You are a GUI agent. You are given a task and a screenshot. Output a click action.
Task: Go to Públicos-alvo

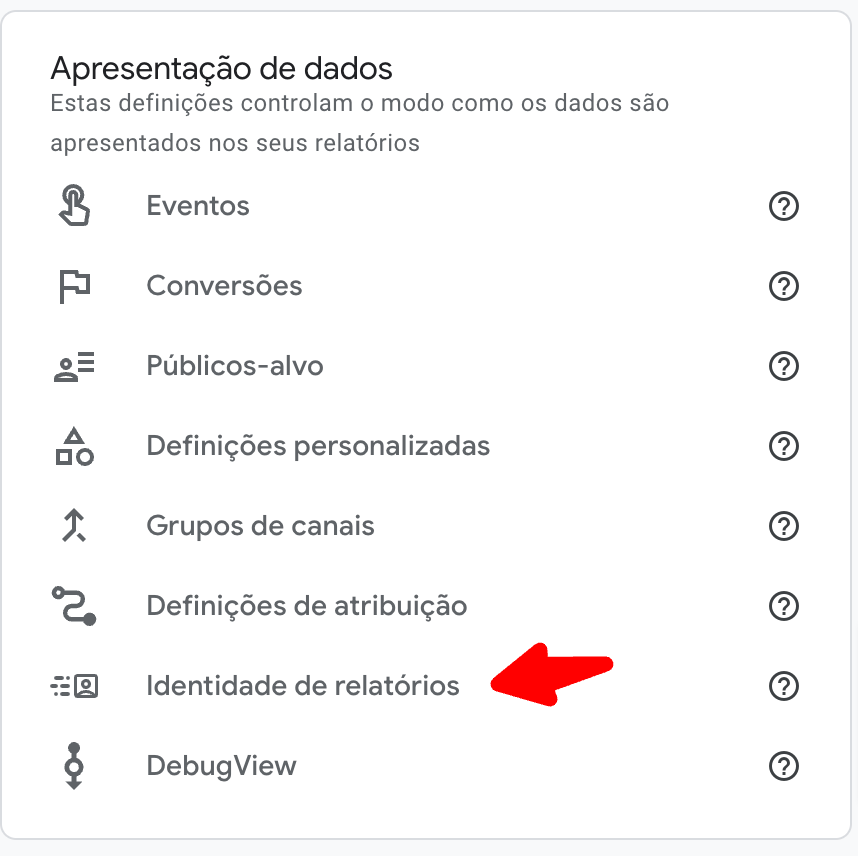pos(235,366)
